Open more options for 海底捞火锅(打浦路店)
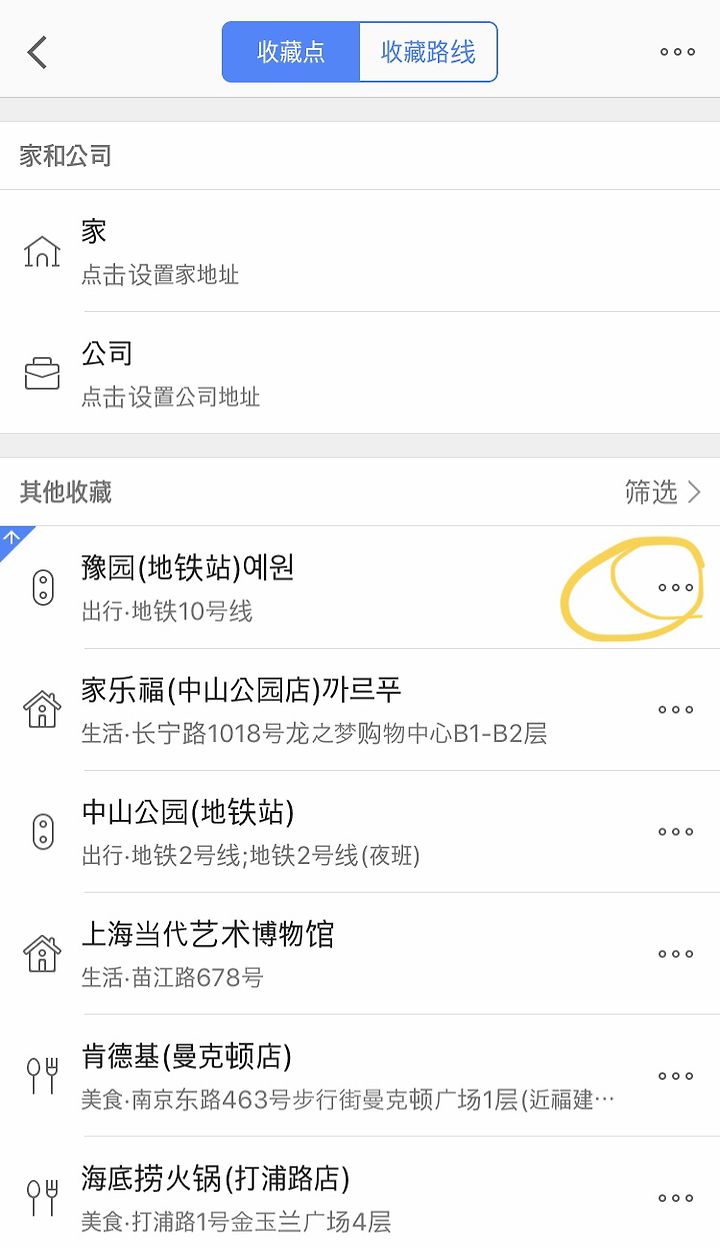This screenshot has height=1248, width=720. (x=676, y=1198)
